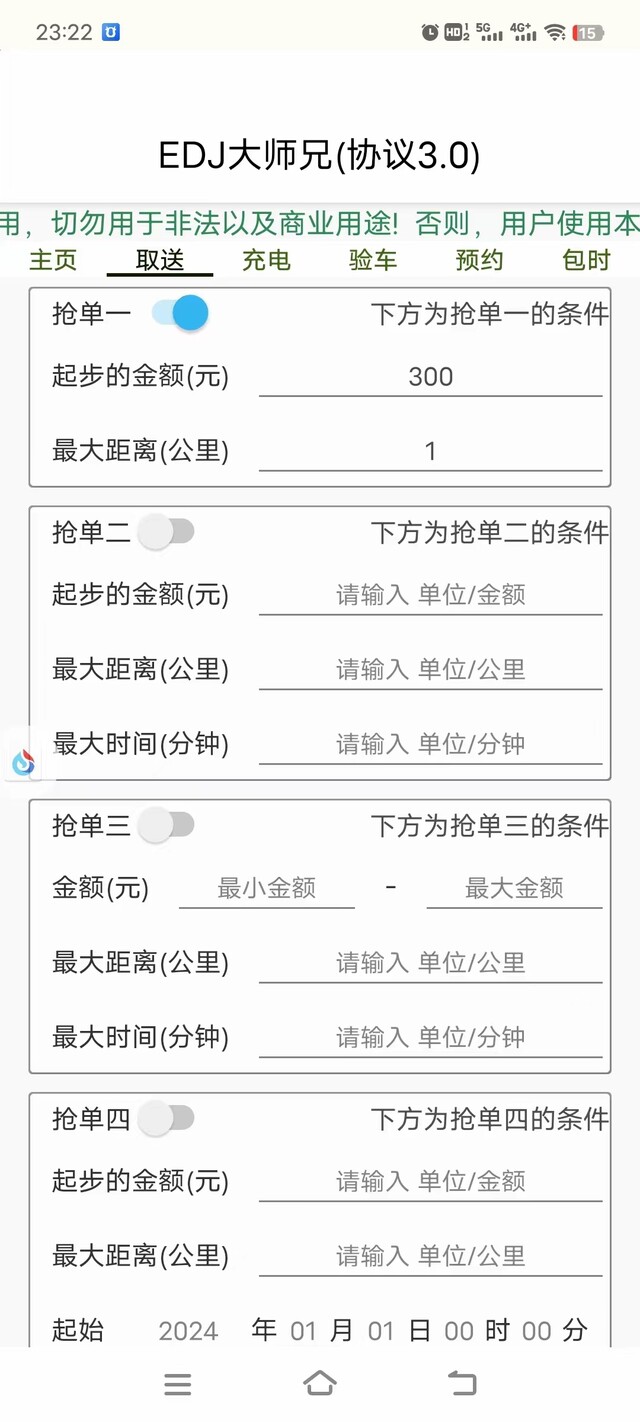Viewport: 640px width, 1422px height.
Task: Tap the floating flame water-drop icon
Action: [23, 763]
